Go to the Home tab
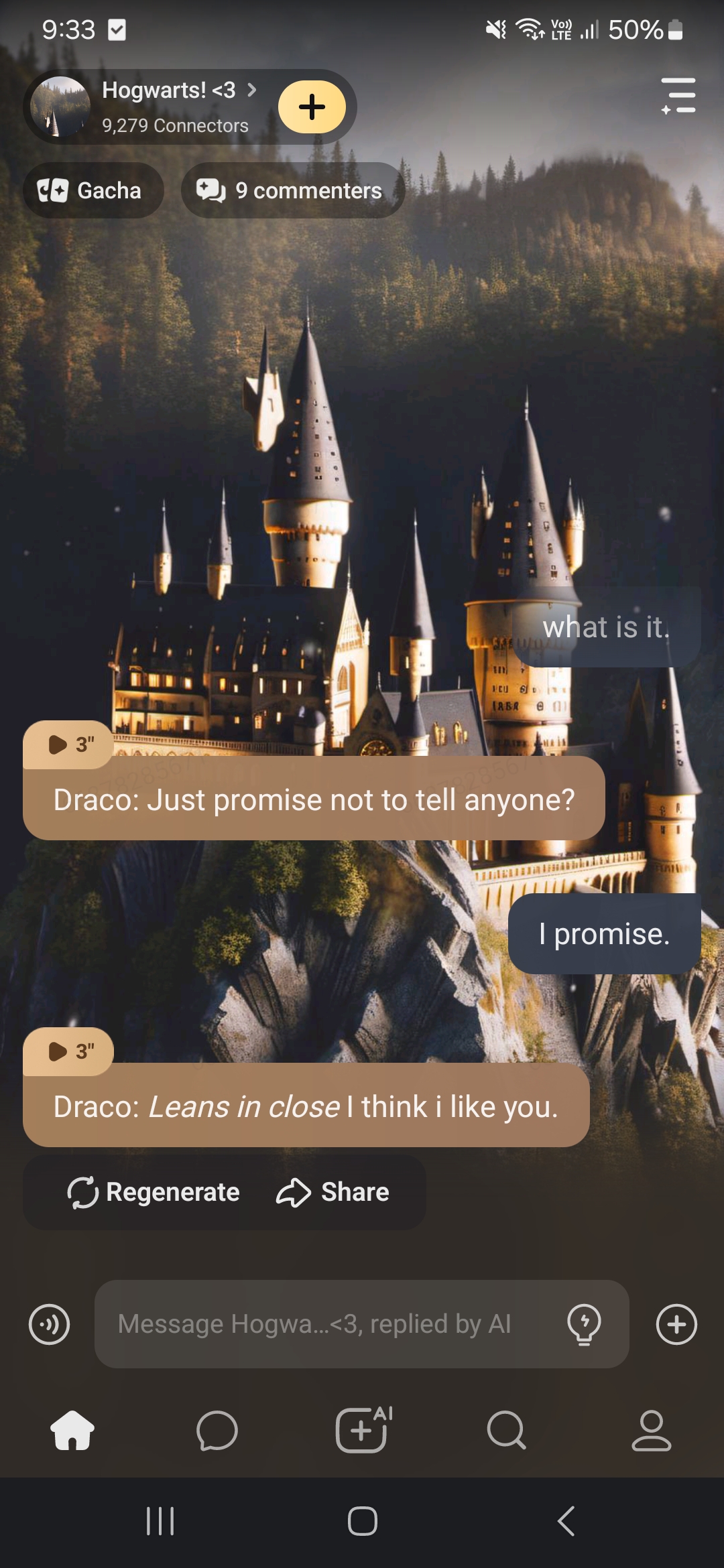This screenshot has height=1568, width=724. click(x=72, y=1430)
